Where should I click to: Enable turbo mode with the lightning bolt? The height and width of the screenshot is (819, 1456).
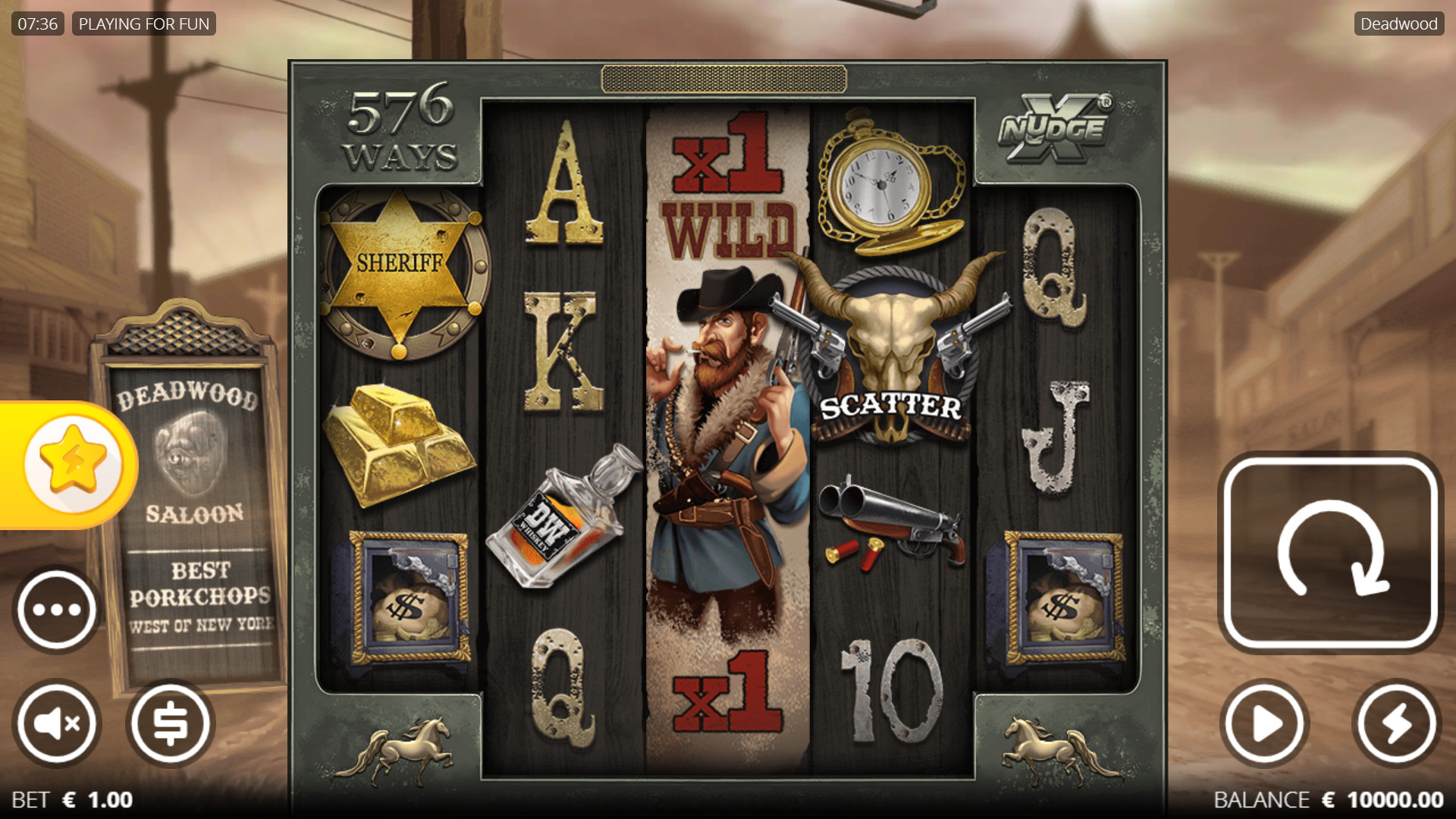[1396, 723]
